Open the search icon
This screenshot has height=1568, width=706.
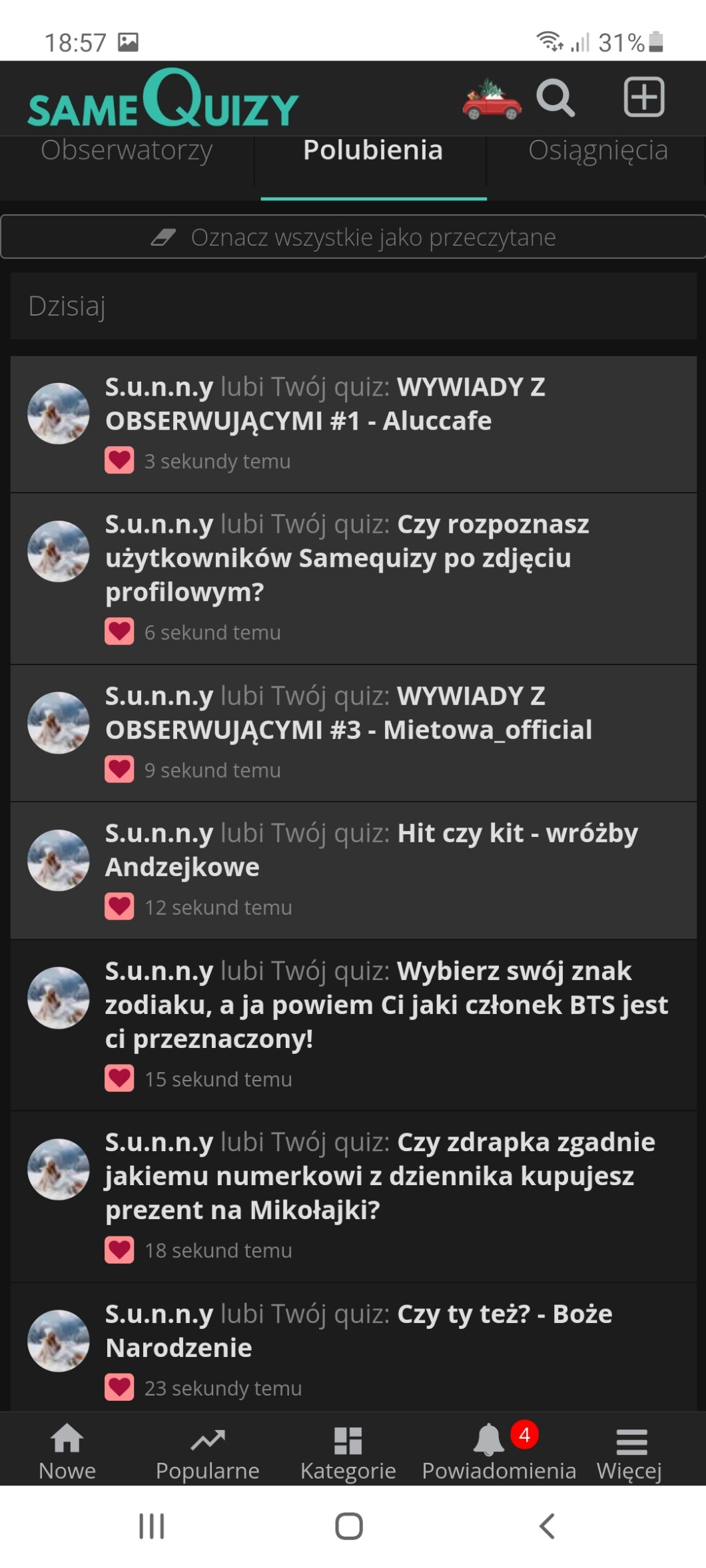(x=555, y=99)
